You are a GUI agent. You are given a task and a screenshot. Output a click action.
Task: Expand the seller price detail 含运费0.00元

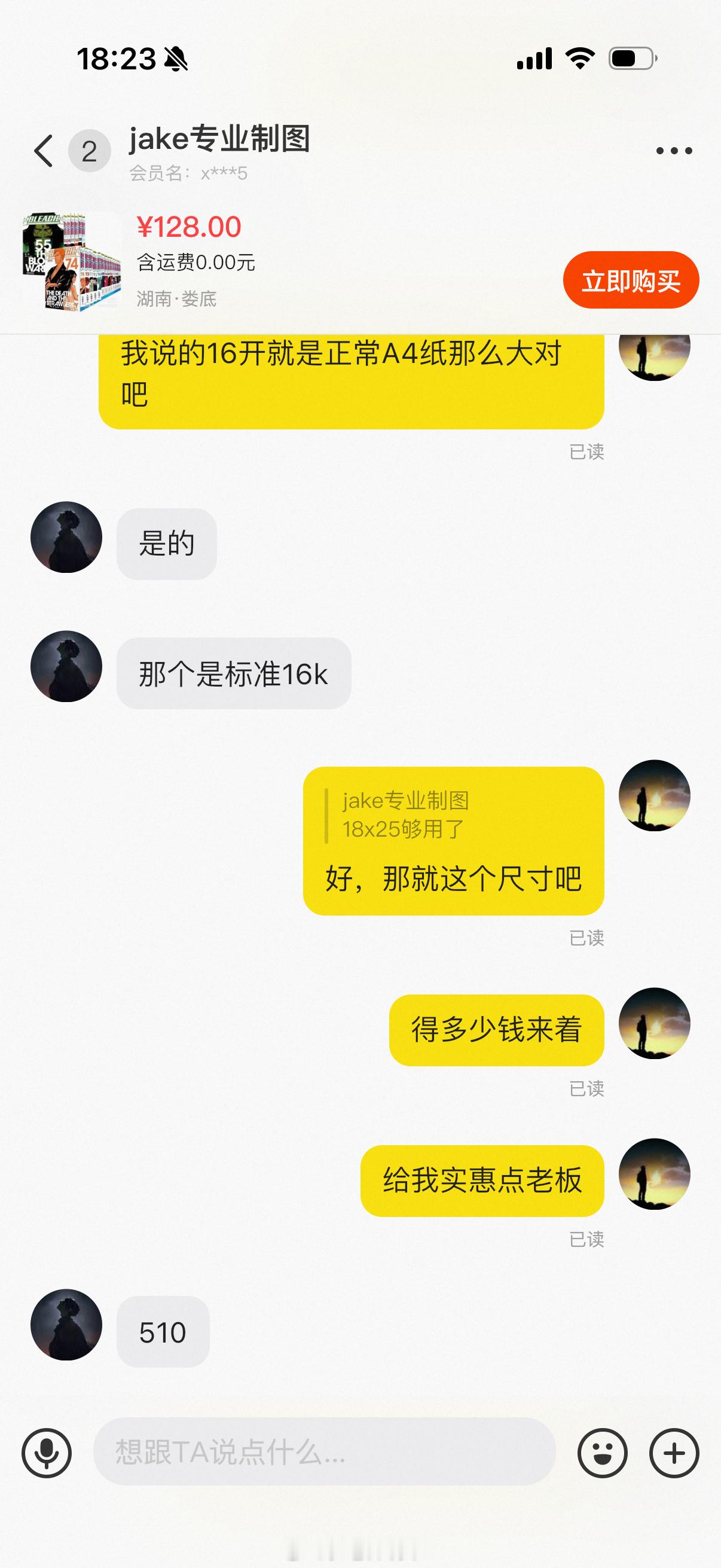coord(196,263)
